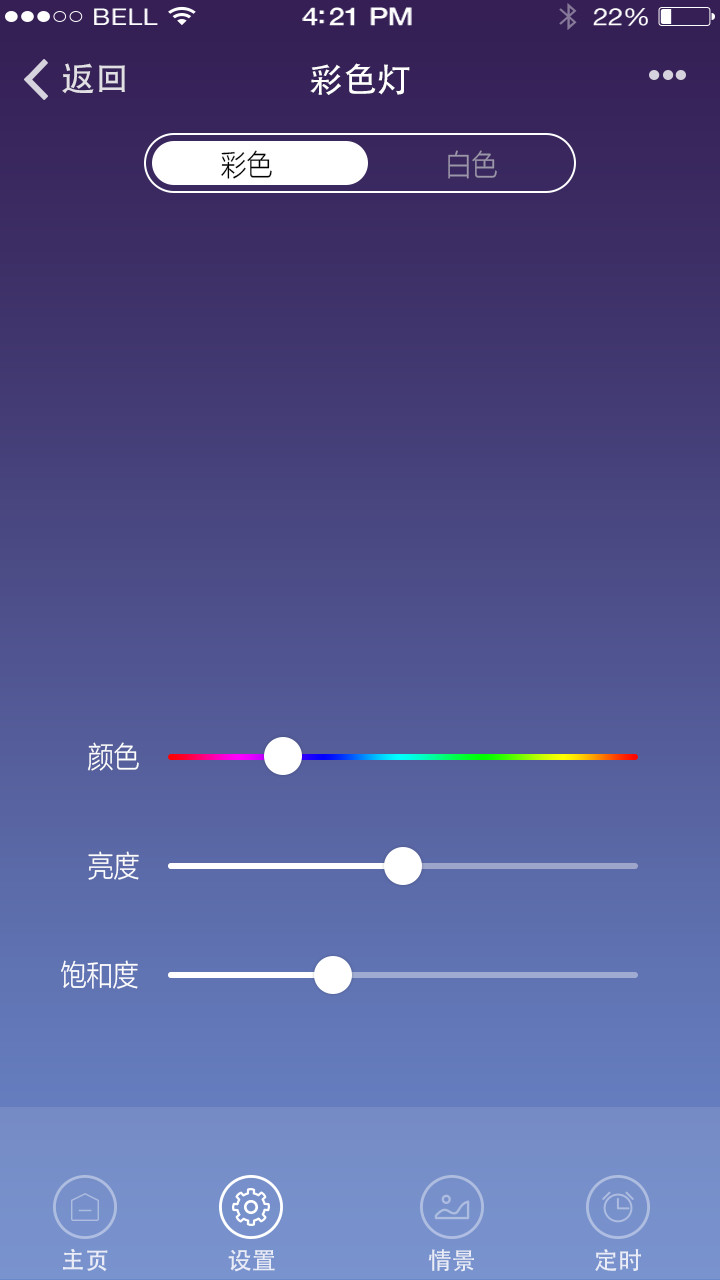Switch to the 情景 scenes tab
720x1280 pixels.
pos(452,1222)
